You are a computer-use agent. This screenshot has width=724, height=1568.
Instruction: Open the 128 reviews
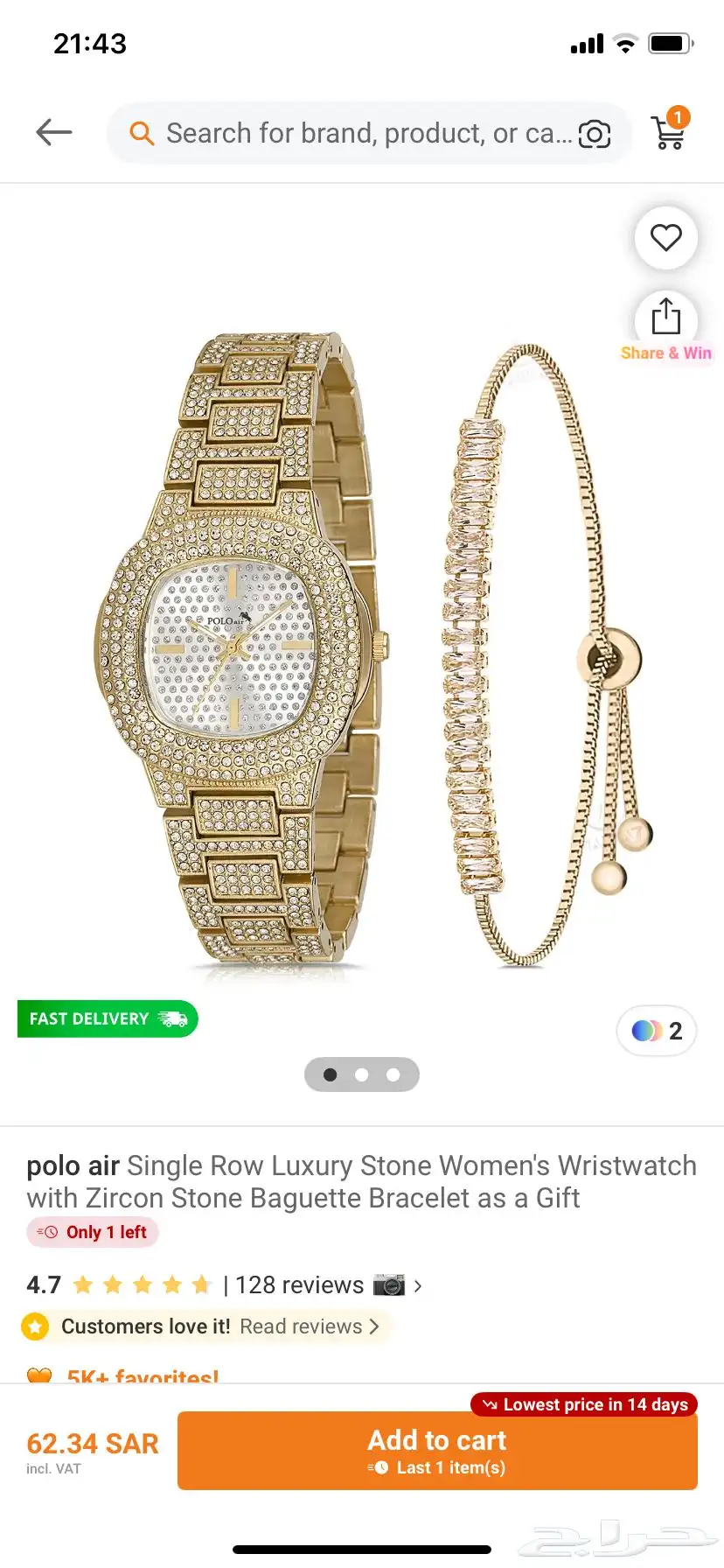pos(299,1284)
